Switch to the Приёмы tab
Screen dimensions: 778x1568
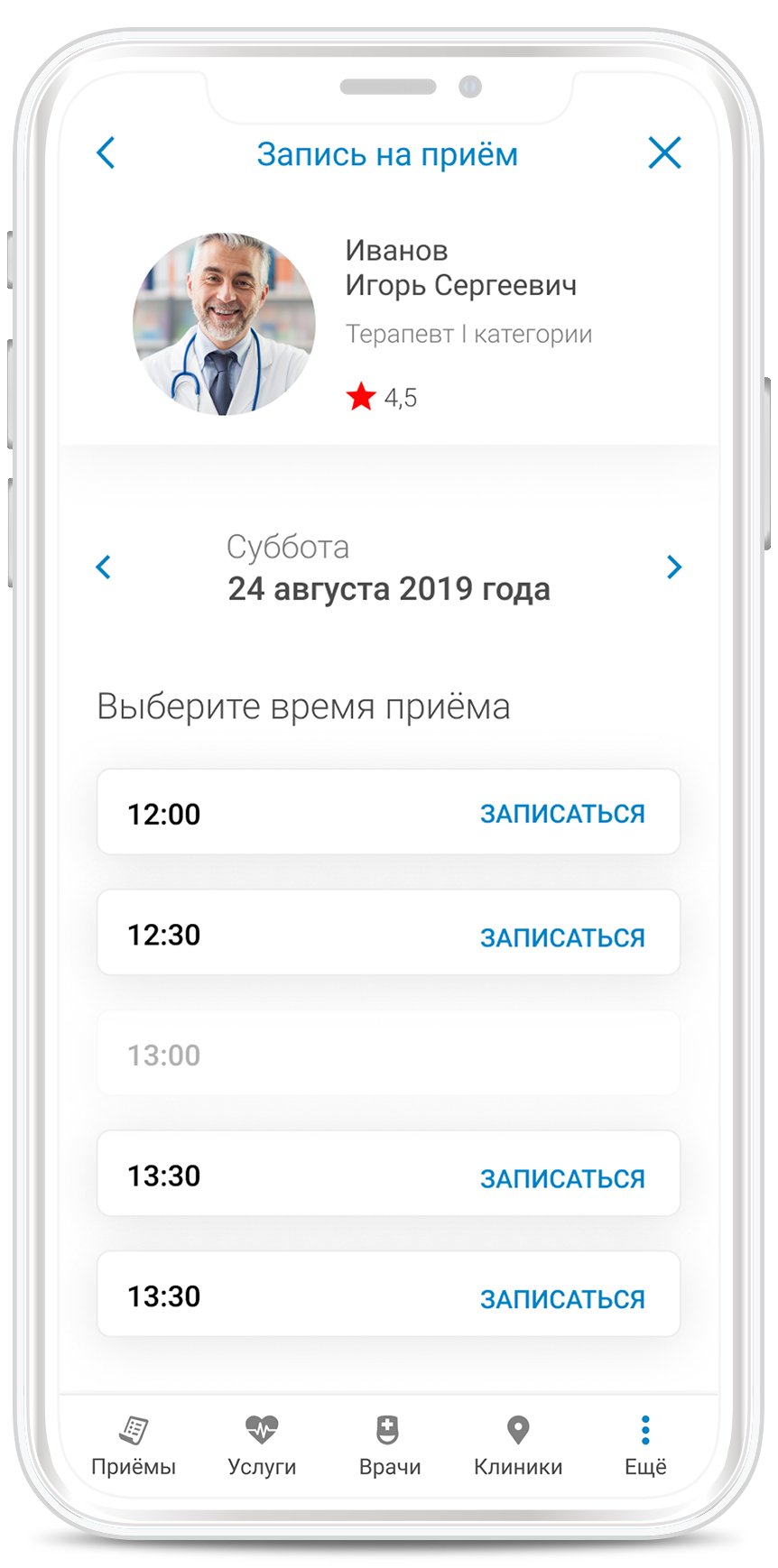[134, 1445]
